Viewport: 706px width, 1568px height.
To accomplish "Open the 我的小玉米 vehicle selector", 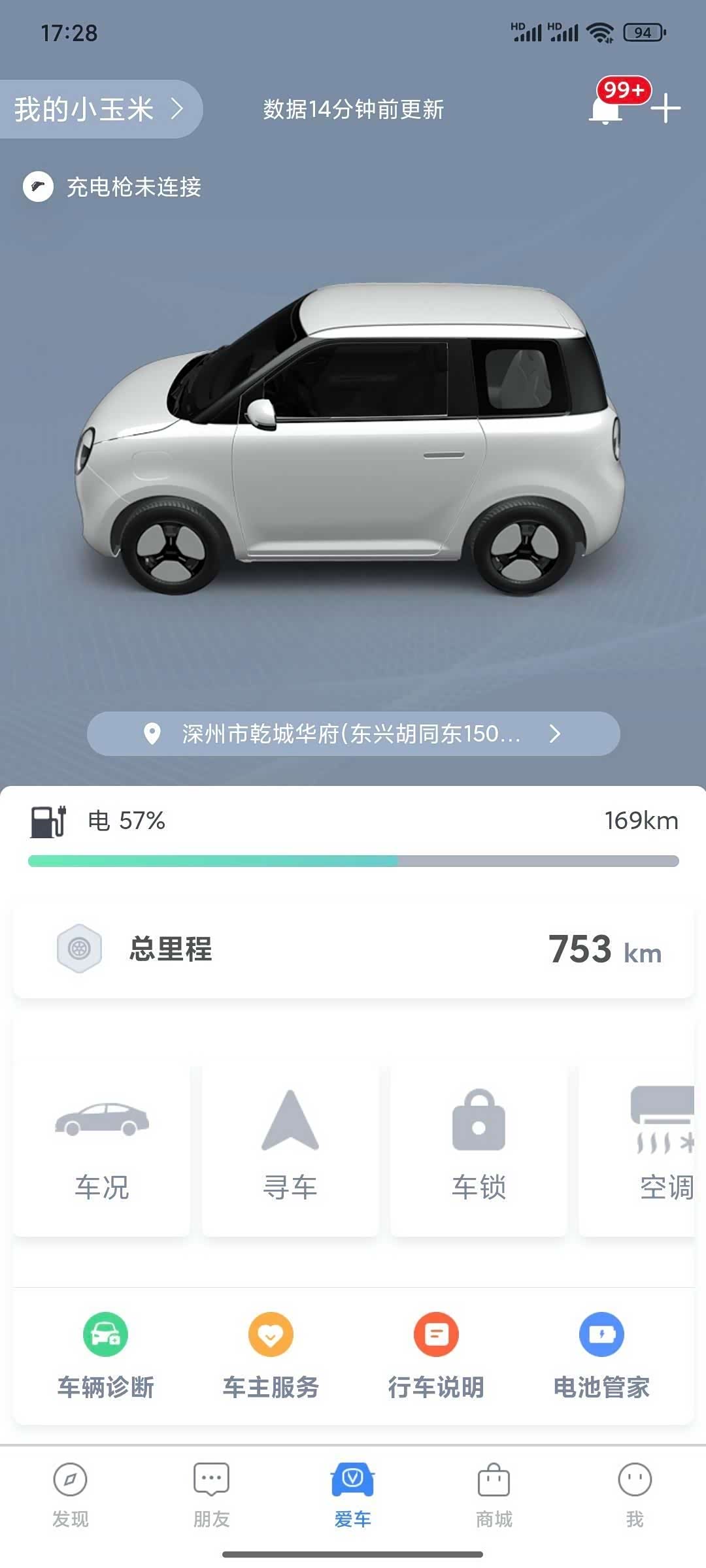I will (99, 109).
